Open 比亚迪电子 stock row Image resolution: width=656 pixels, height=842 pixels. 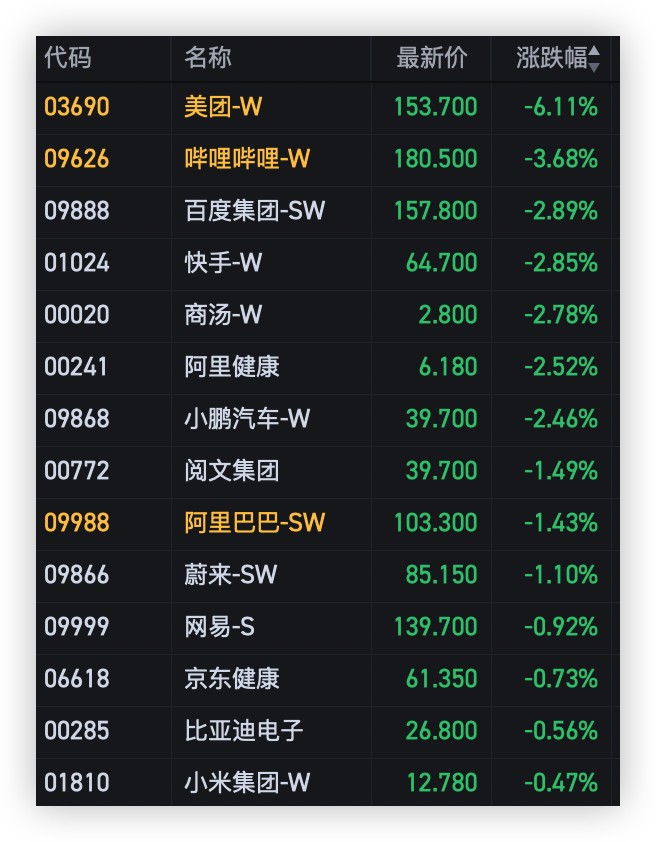tap(243, 731)
